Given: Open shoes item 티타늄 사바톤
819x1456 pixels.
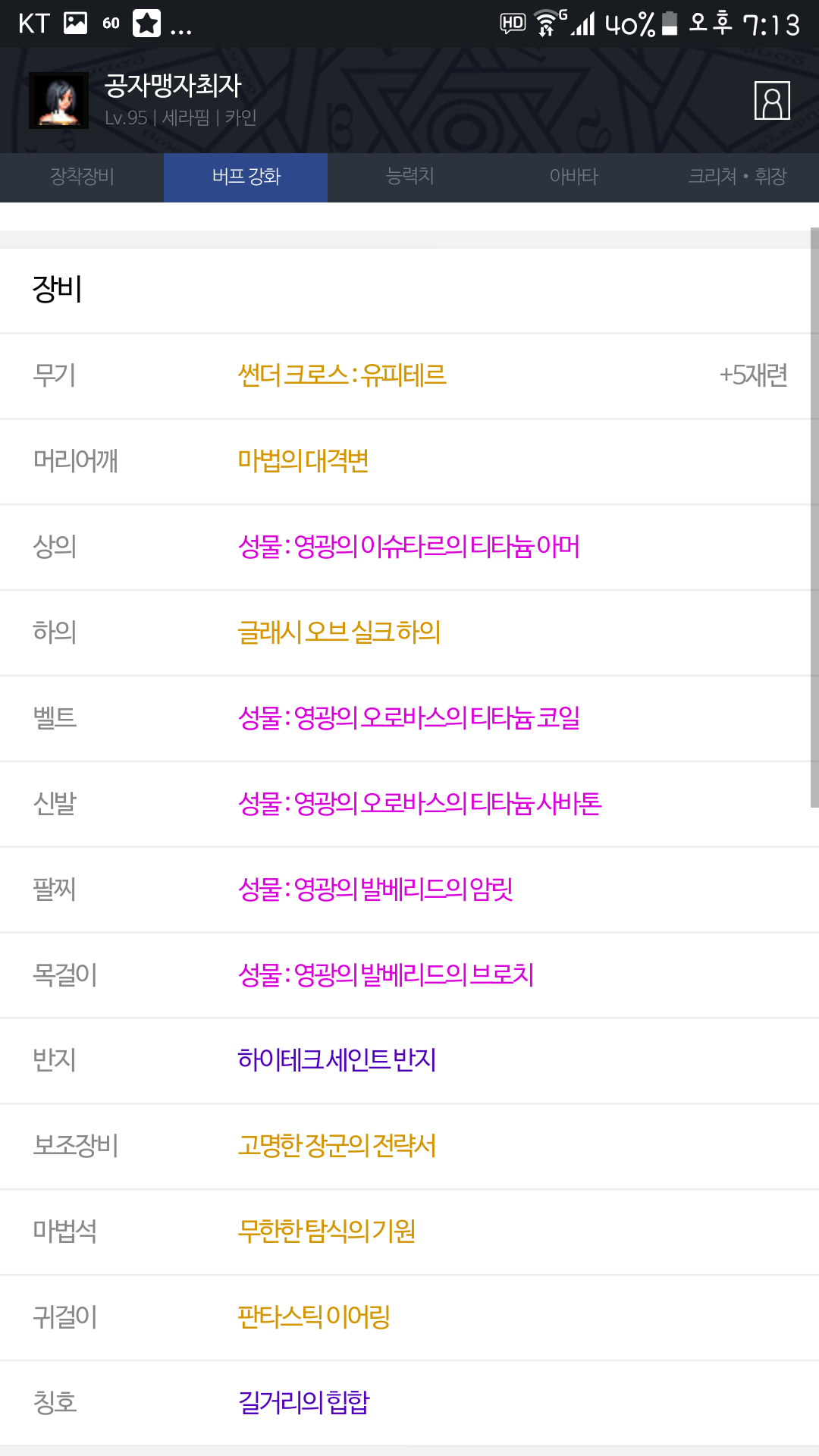Looking at the screenshot, I should coord(419,804).
